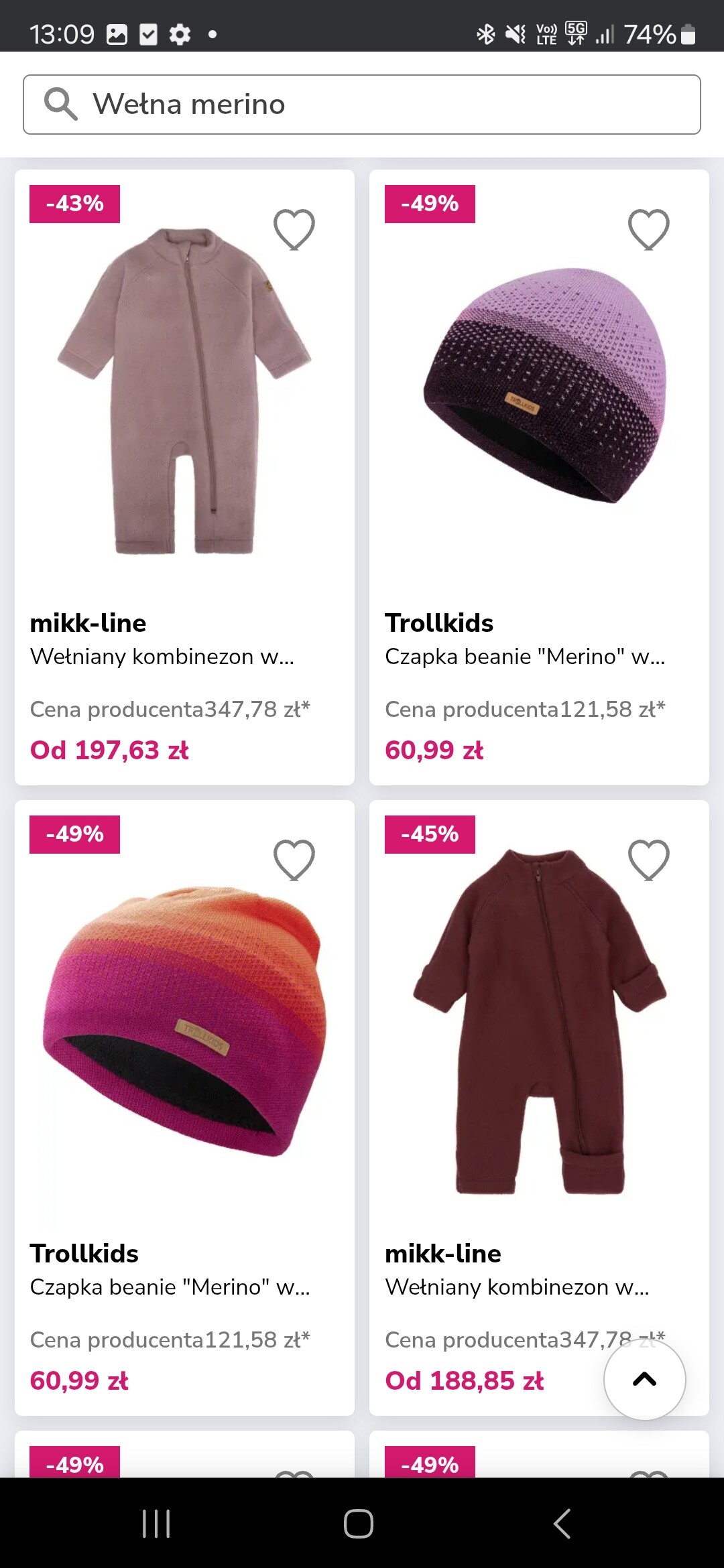
Task: Open the Wełna merino search field
Action: 362,105
